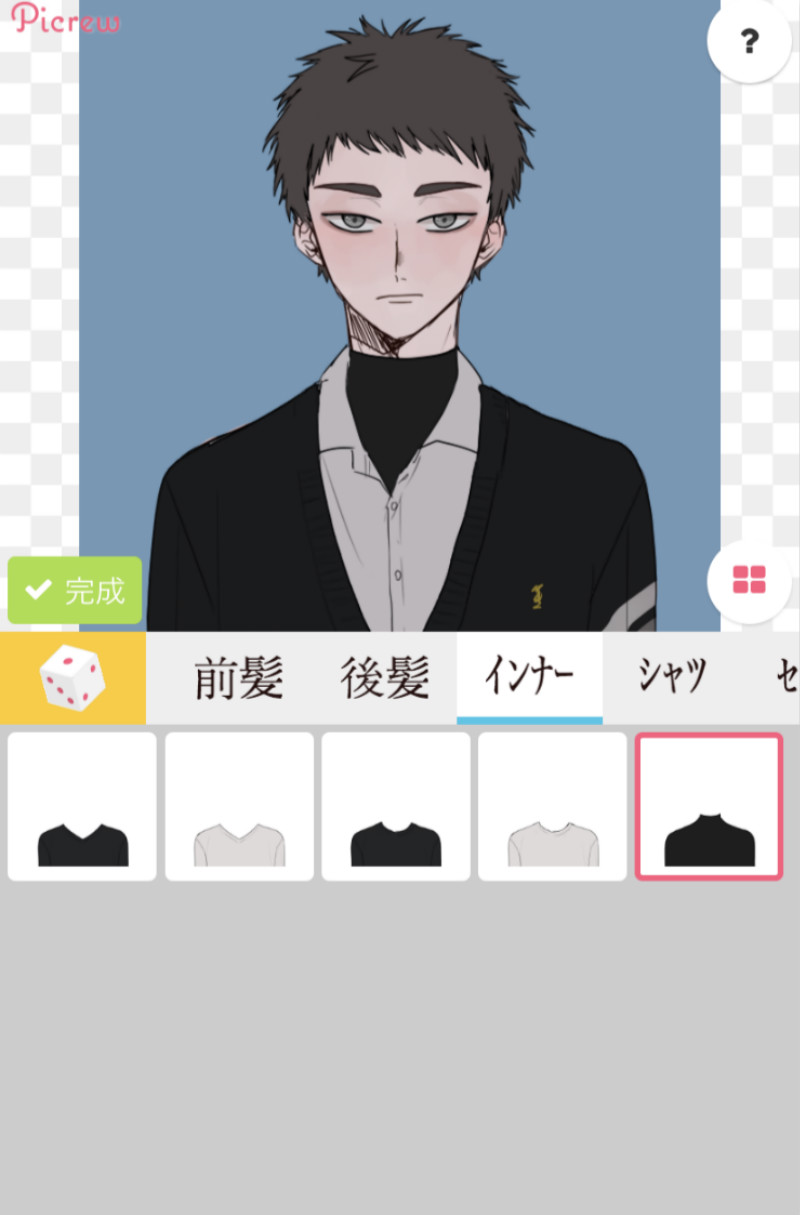
Task: Switch to the 後髪 tab
Action: [x=385, y=678]
